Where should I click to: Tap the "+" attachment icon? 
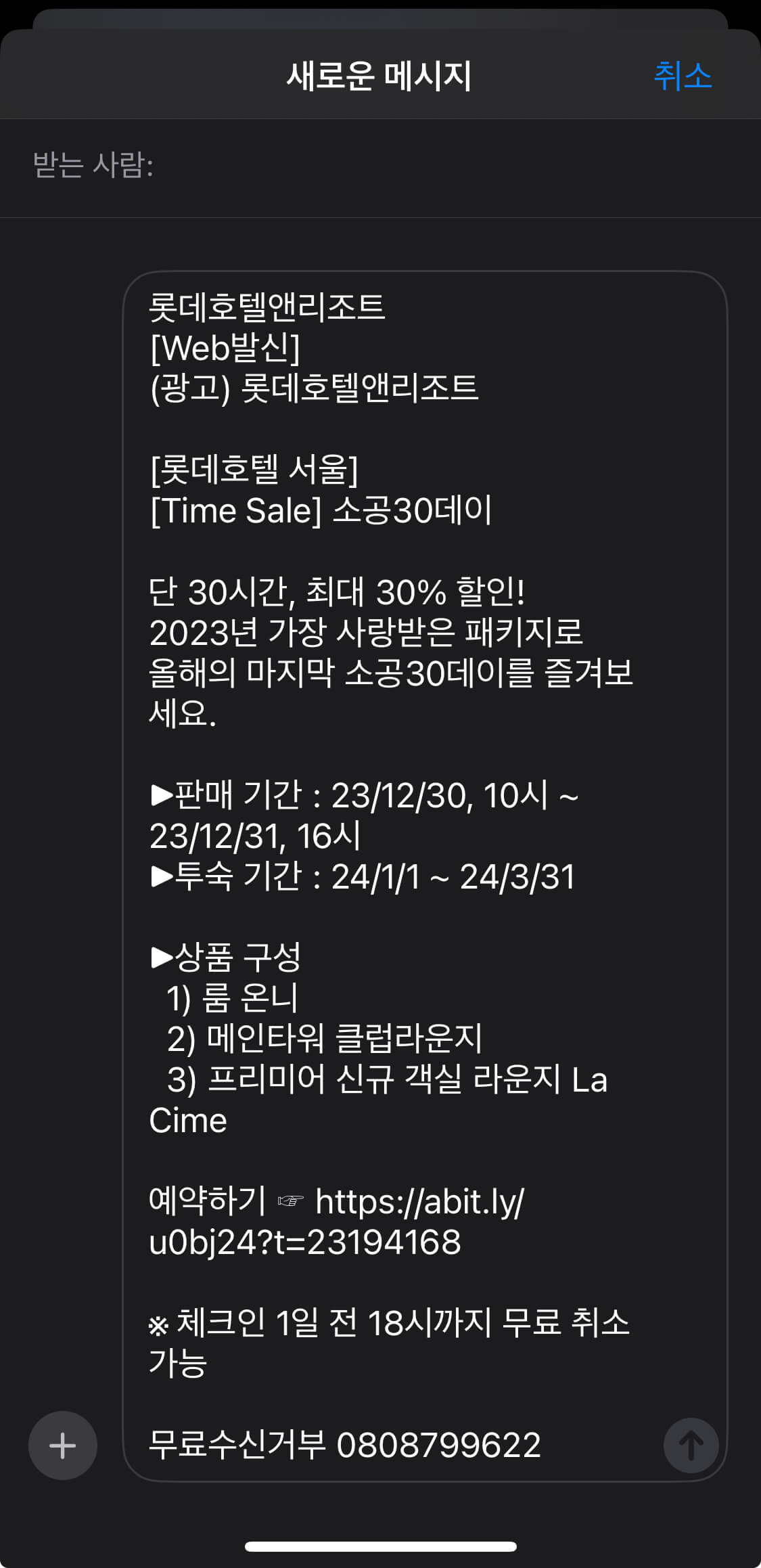(62, 1445)
